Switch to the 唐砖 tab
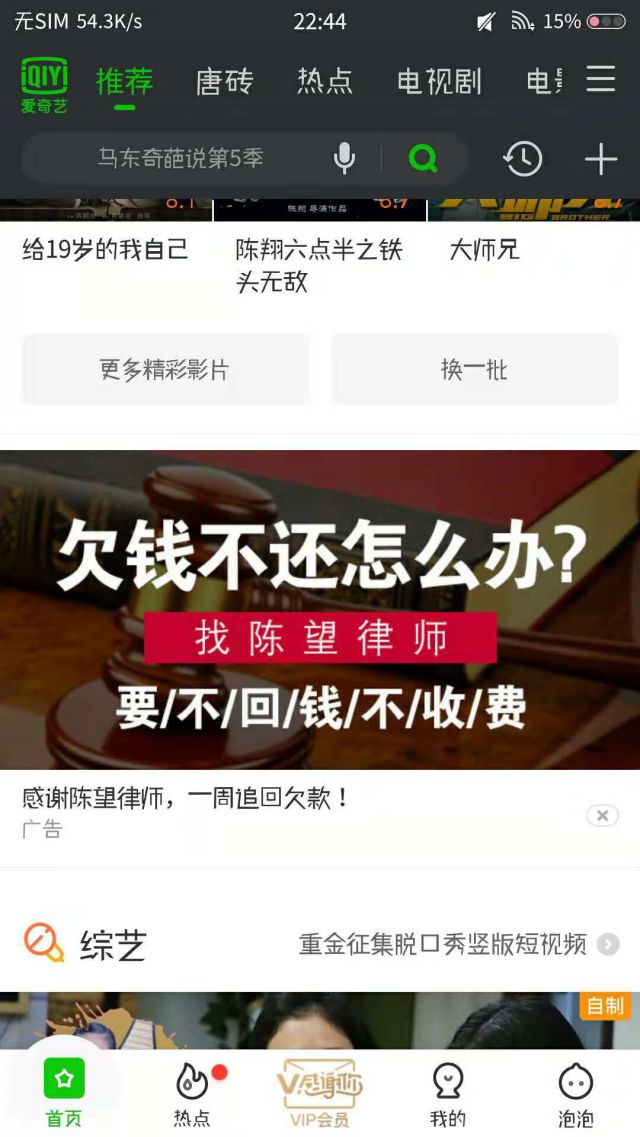Viewport: 640px width, 1137px height. pos(224,81)
